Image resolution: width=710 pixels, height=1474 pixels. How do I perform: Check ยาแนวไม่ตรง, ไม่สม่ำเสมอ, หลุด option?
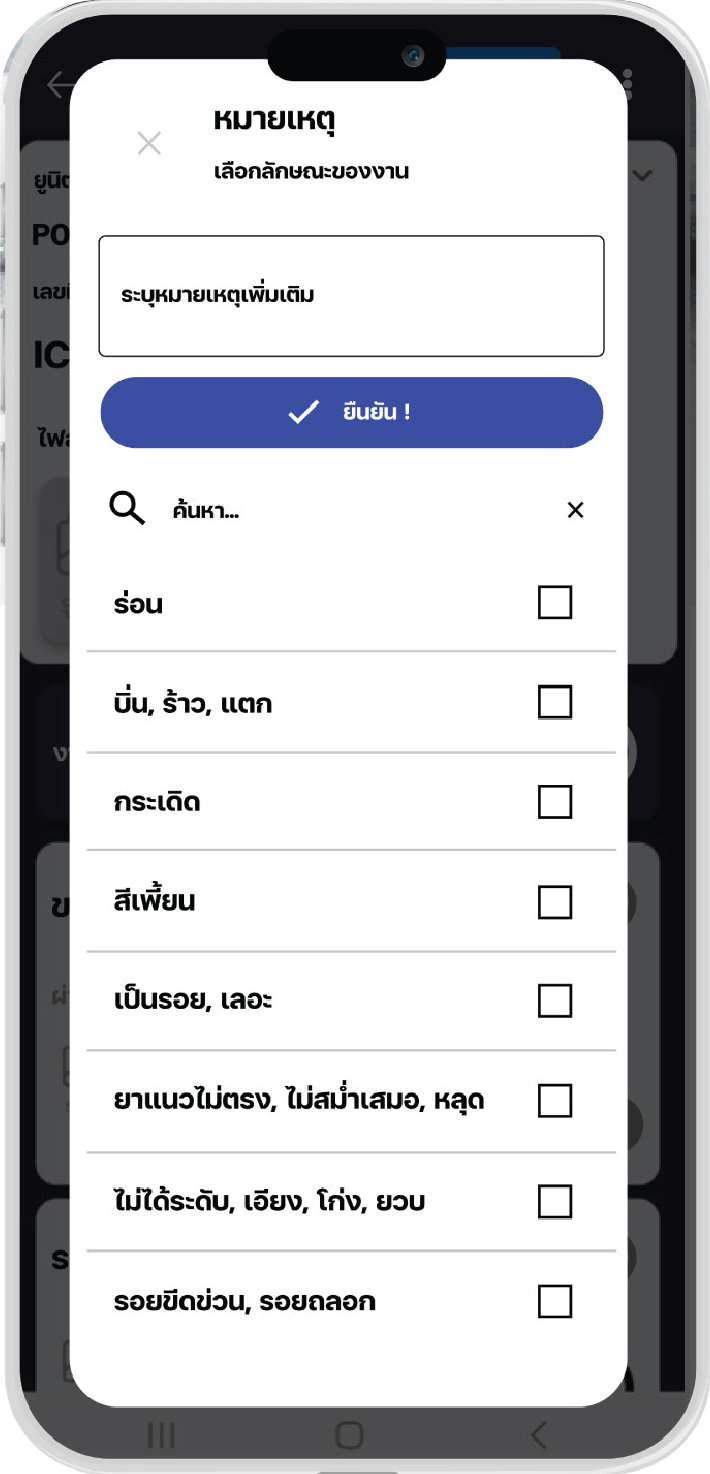point(555,1101)
